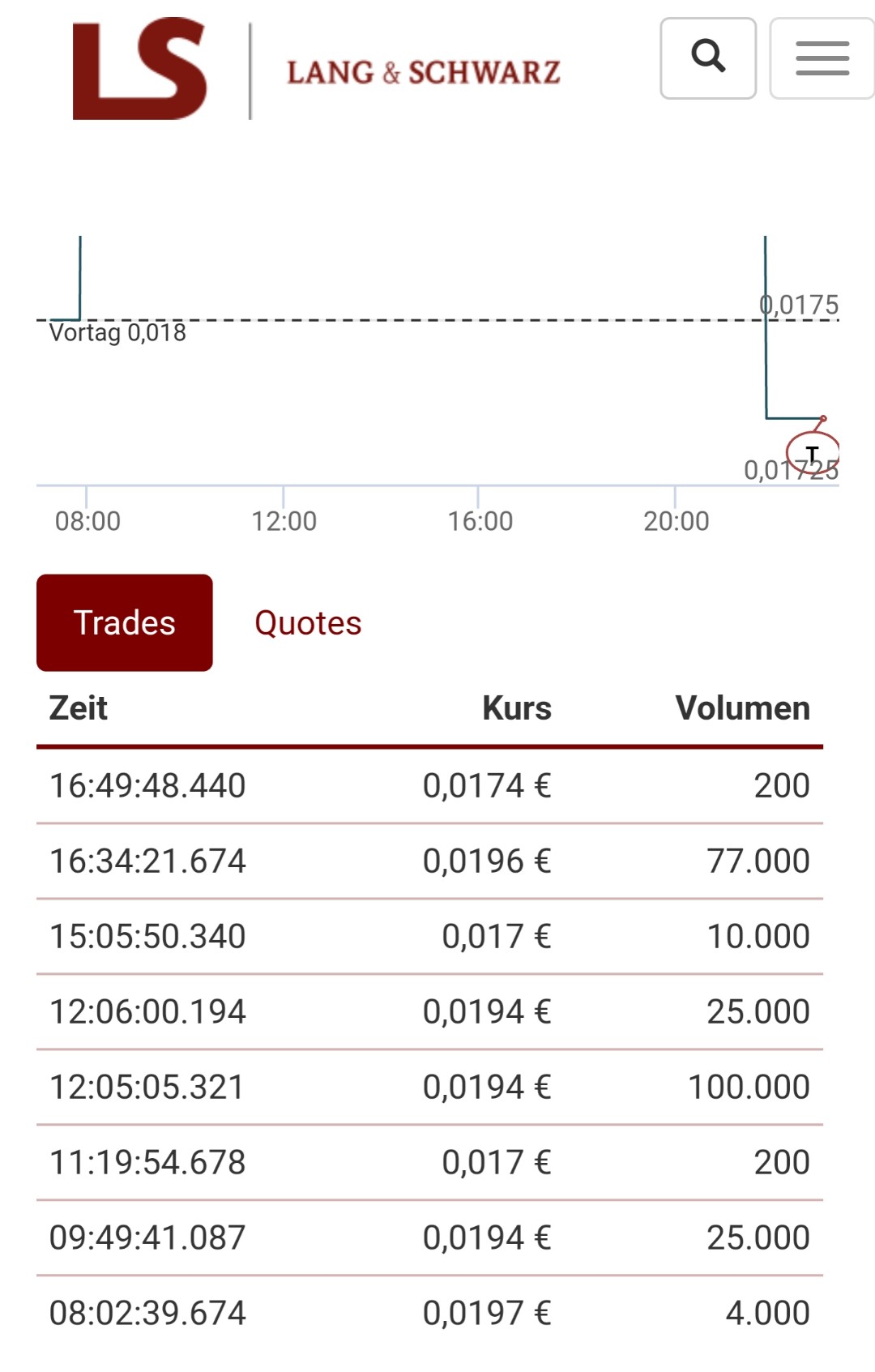Click the price drop line near 20:00
The height and width of the screenshot is (1372, 875).
[766, 365]
